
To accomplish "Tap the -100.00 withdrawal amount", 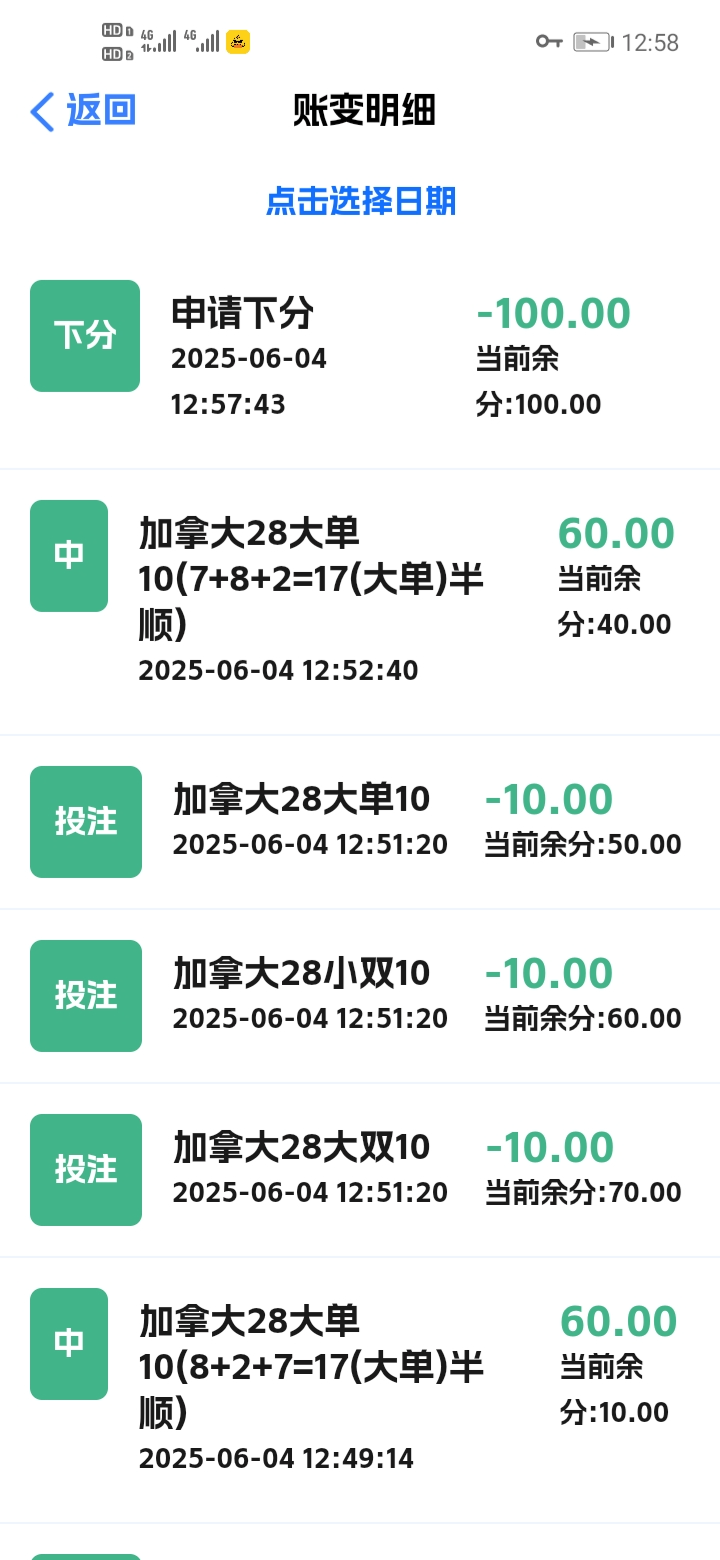I will (553, 313).
